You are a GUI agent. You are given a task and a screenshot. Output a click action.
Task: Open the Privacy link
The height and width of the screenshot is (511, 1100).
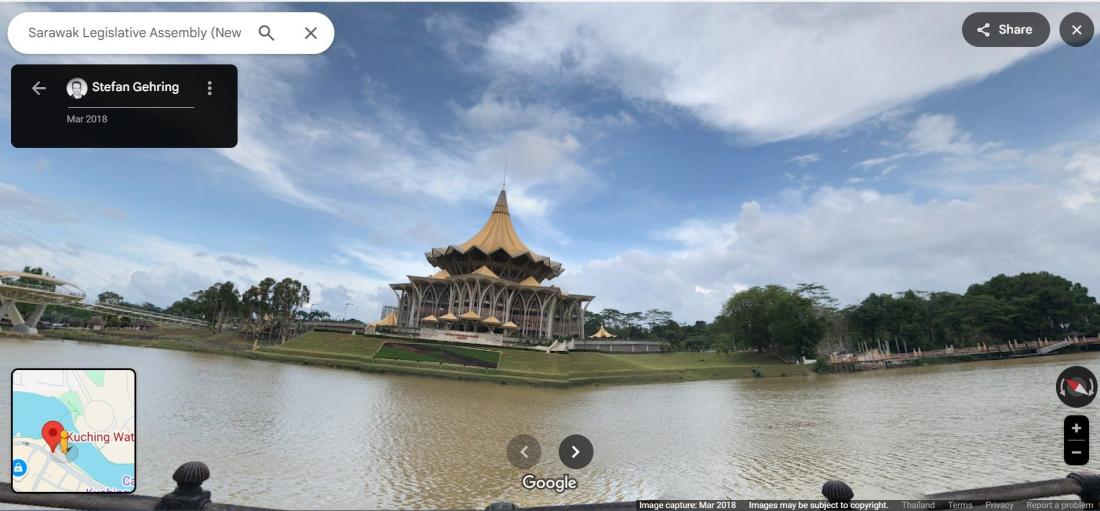coord(999,505)
